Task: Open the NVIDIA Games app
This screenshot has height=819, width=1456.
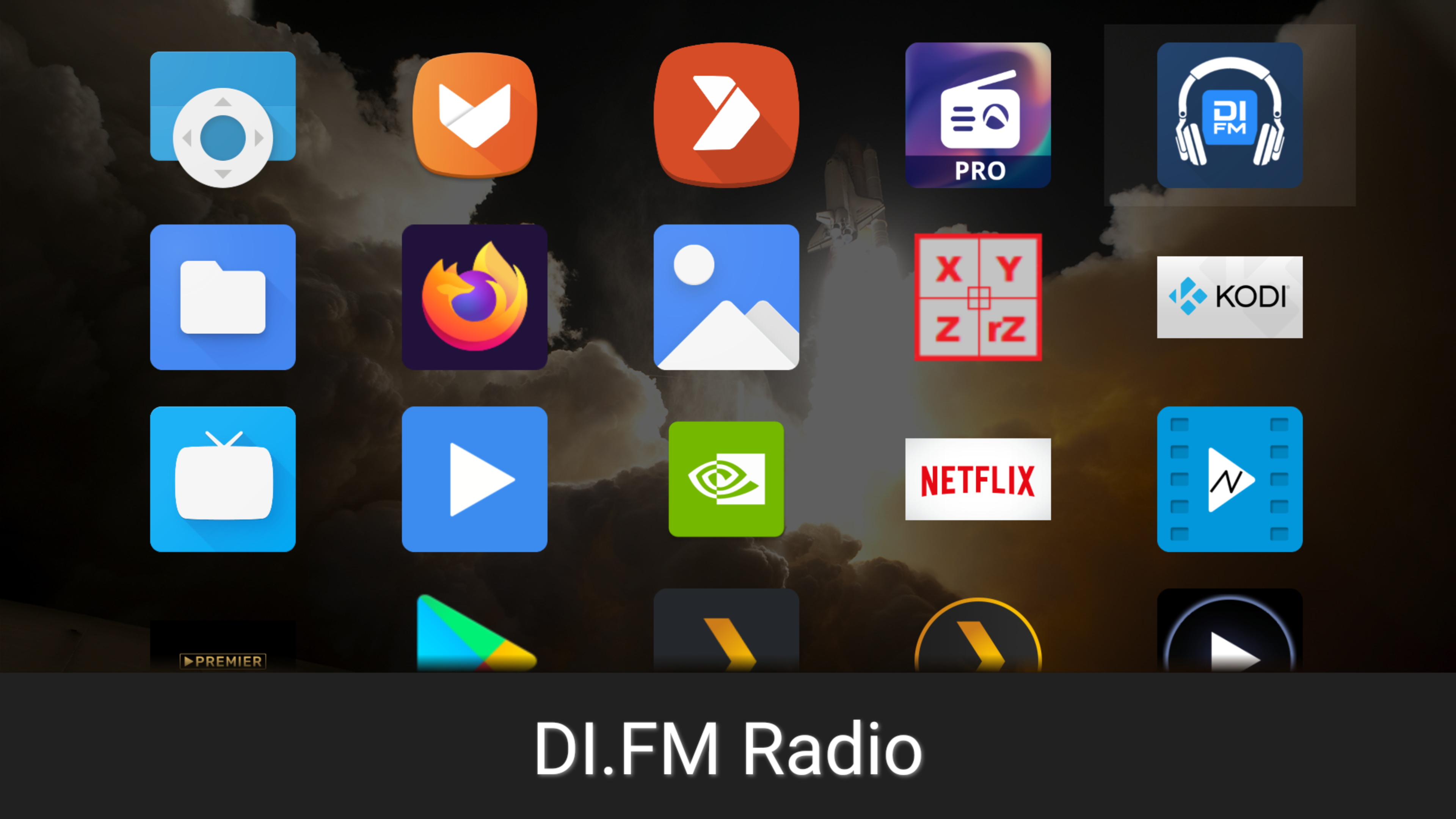Action: (726, 479)
